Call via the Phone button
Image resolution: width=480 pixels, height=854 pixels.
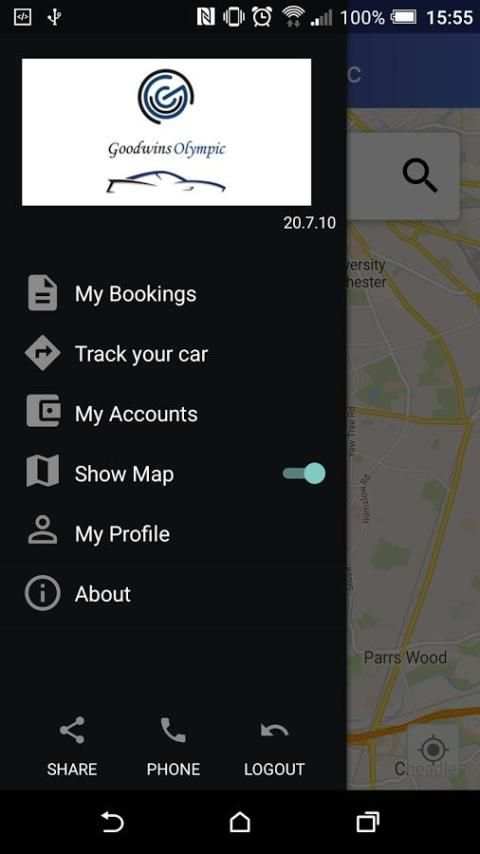point(173,746)
